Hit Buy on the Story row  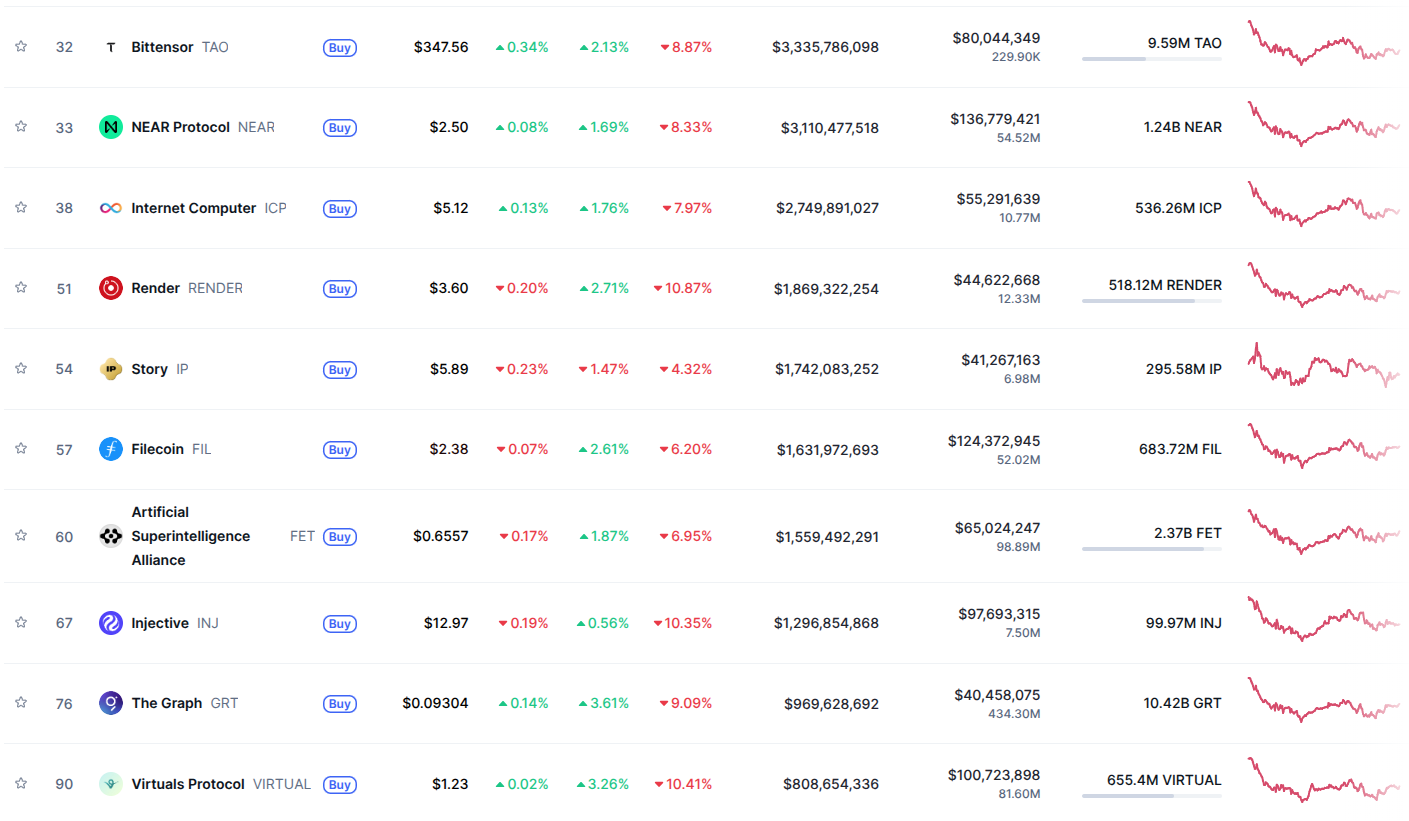[x=340, y=370]
